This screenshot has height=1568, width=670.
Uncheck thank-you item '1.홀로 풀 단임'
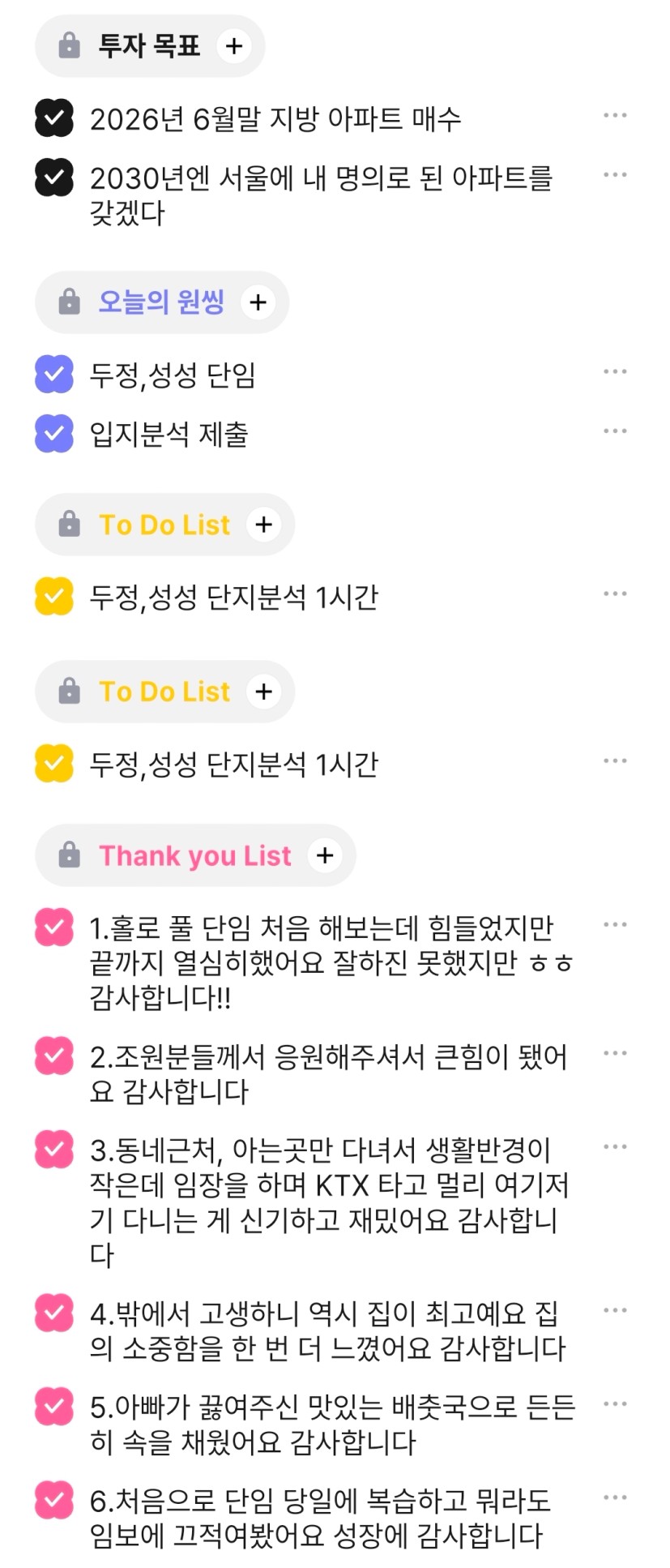tap(54, 928)
